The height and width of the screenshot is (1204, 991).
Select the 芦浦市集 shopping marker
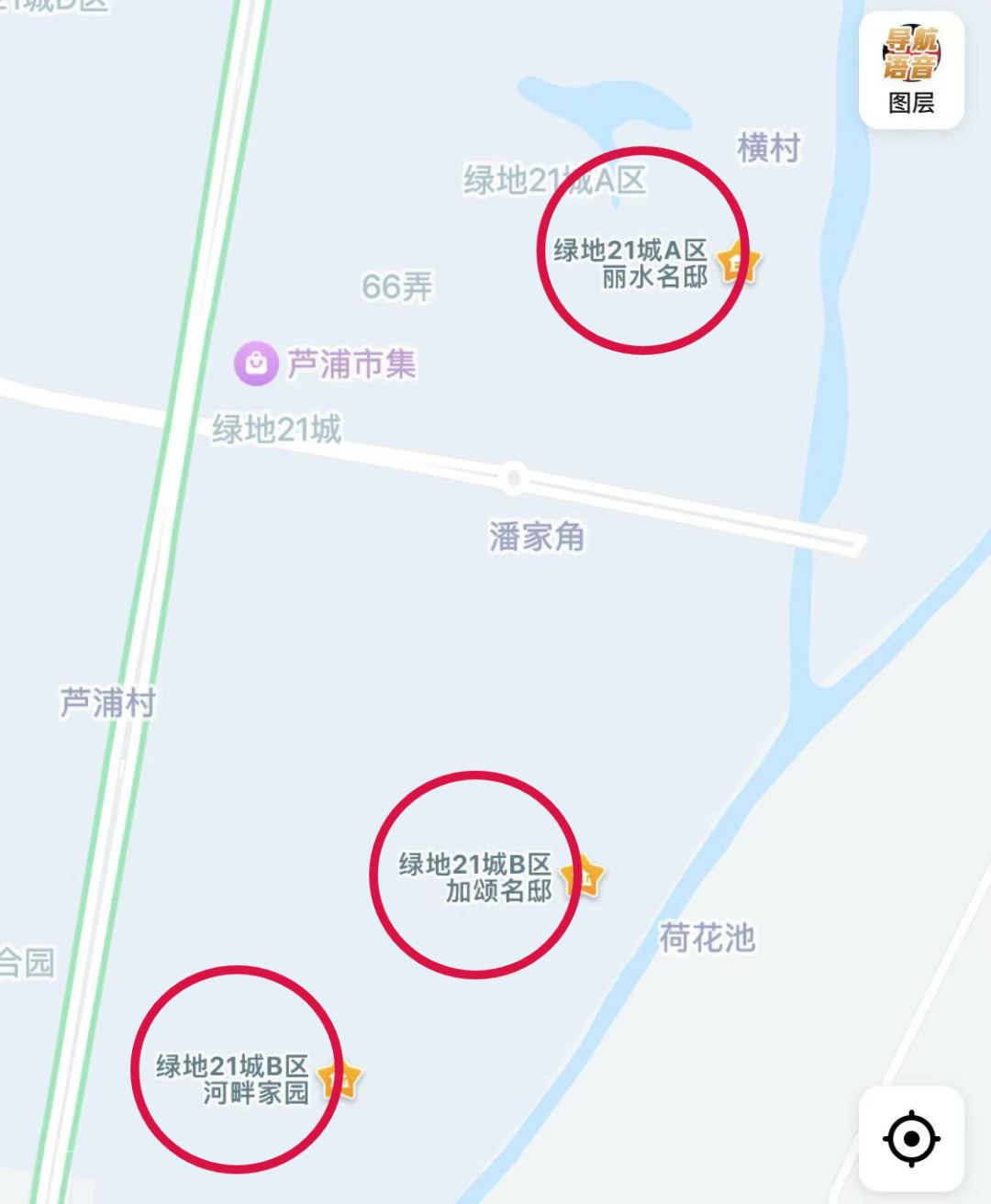click(256, 363)
